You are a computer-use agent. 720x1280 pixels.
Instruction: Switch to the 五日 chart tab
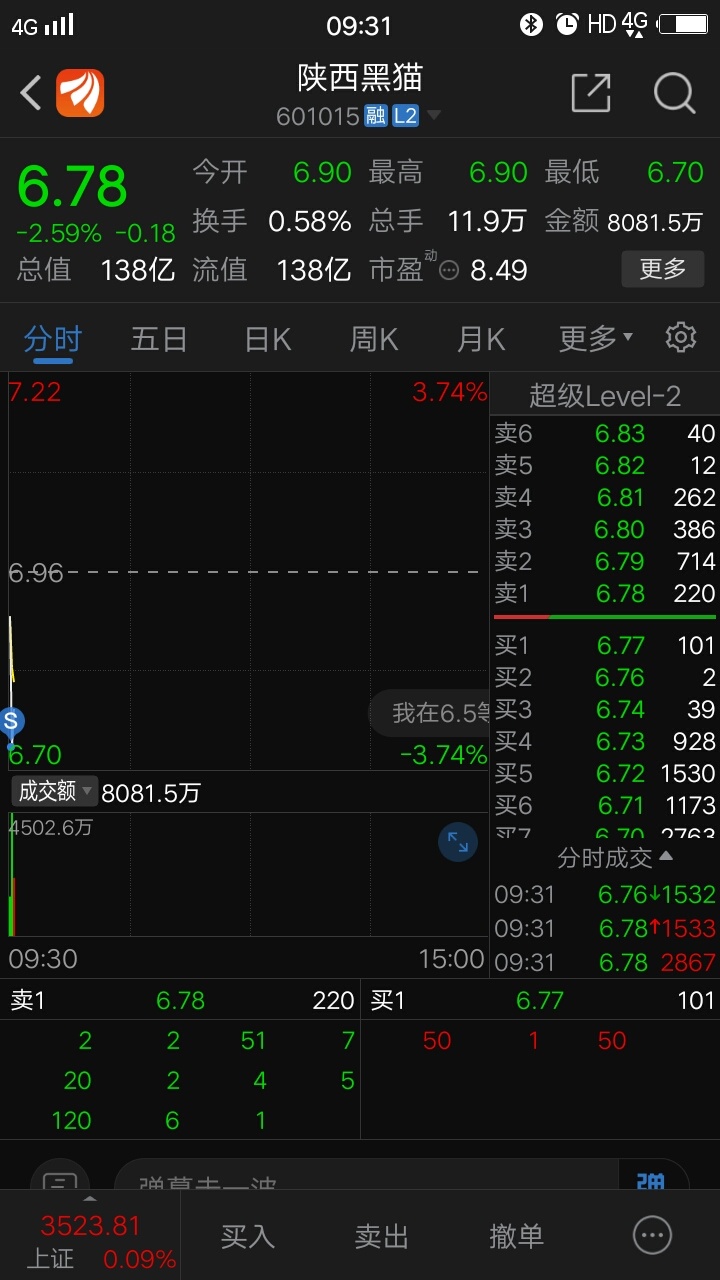[159, 339]
